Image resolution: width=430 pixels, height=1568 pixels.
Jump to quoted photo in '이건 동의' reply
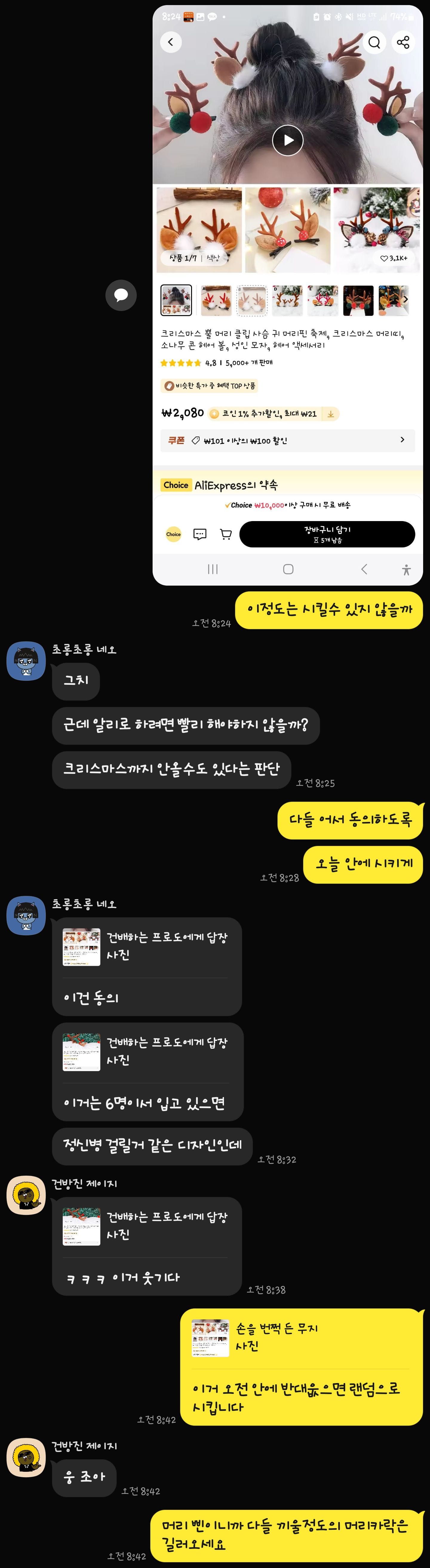(x=82, y=947)
